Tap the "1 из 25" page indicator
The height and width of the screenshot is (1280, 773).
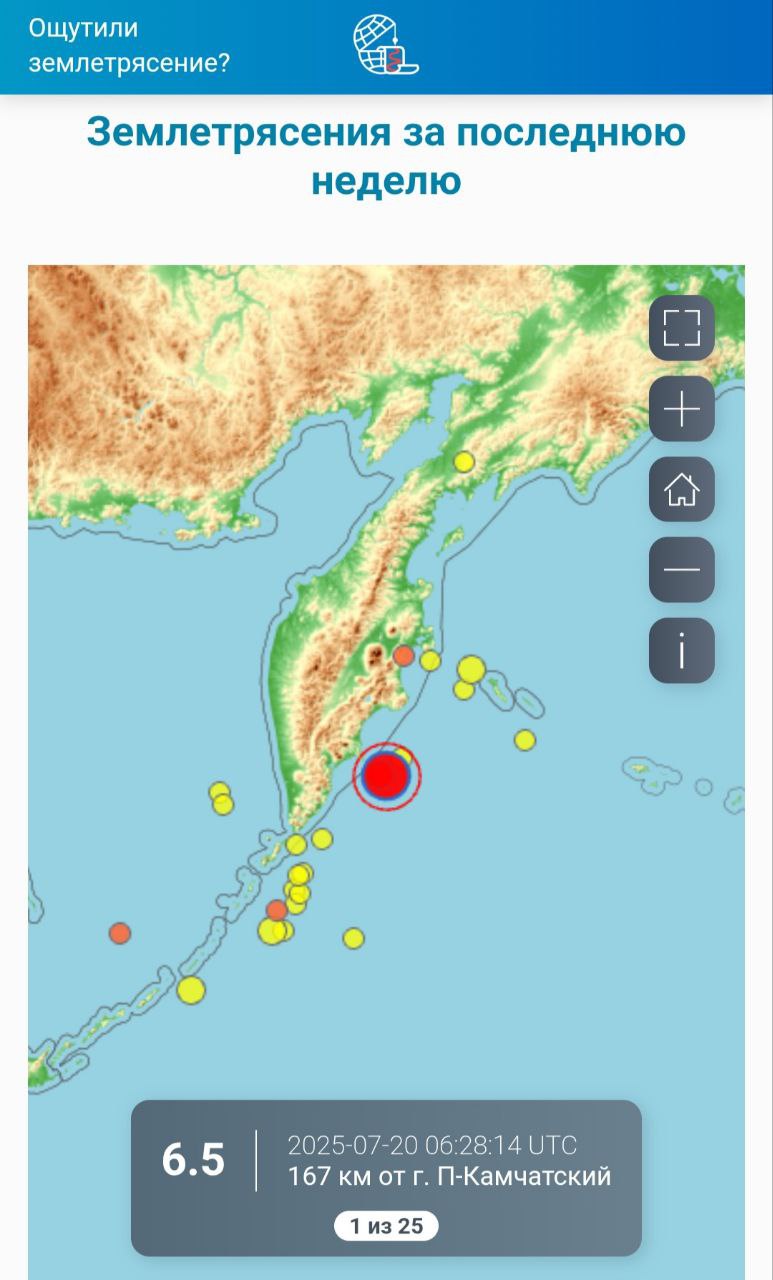pos(386,1226)
